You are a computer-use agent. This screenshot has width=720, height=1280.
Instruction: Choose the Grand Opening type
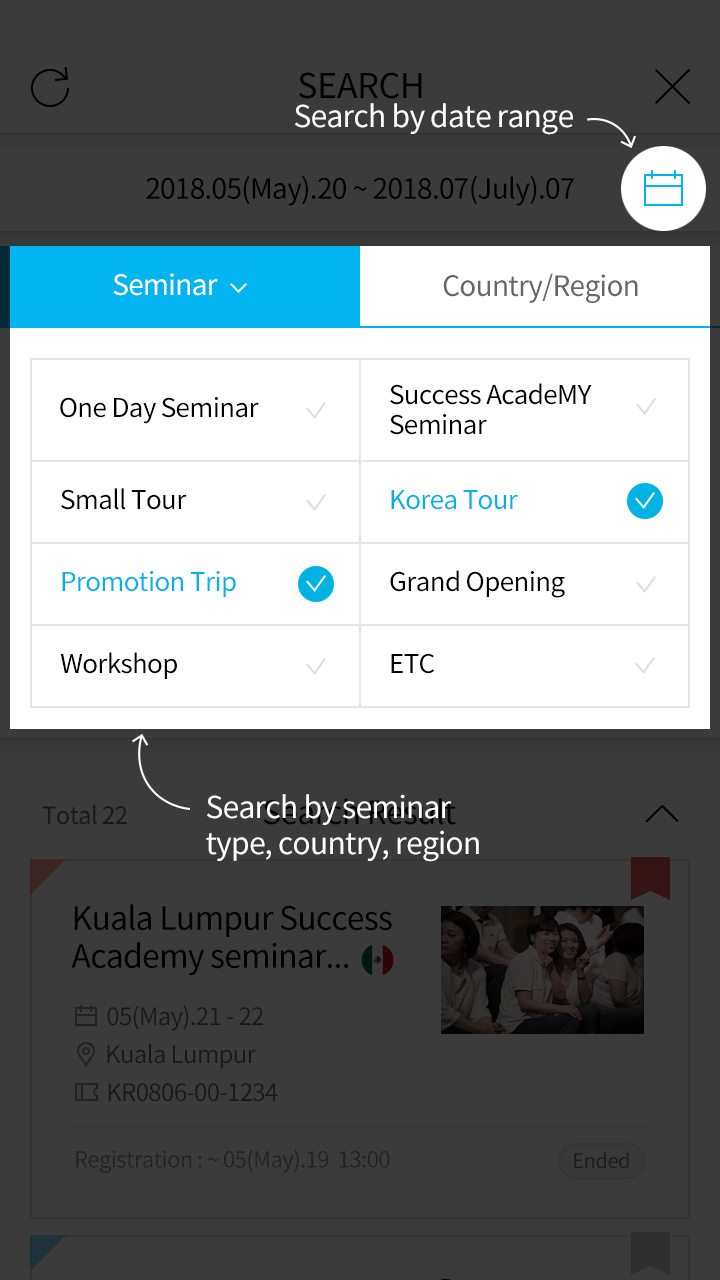coord(524,583)
